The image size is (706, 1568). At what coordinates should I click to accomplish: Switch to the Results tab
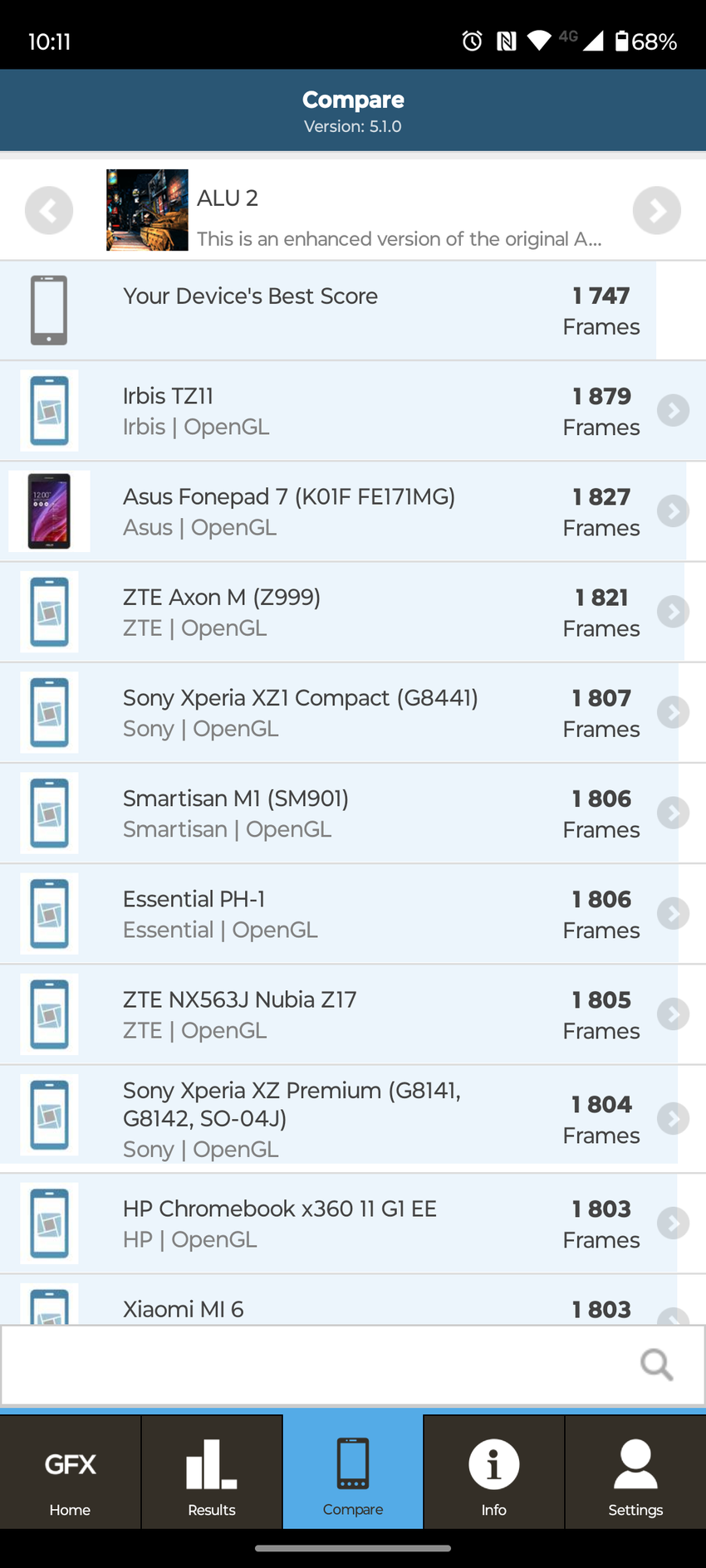212,1473
